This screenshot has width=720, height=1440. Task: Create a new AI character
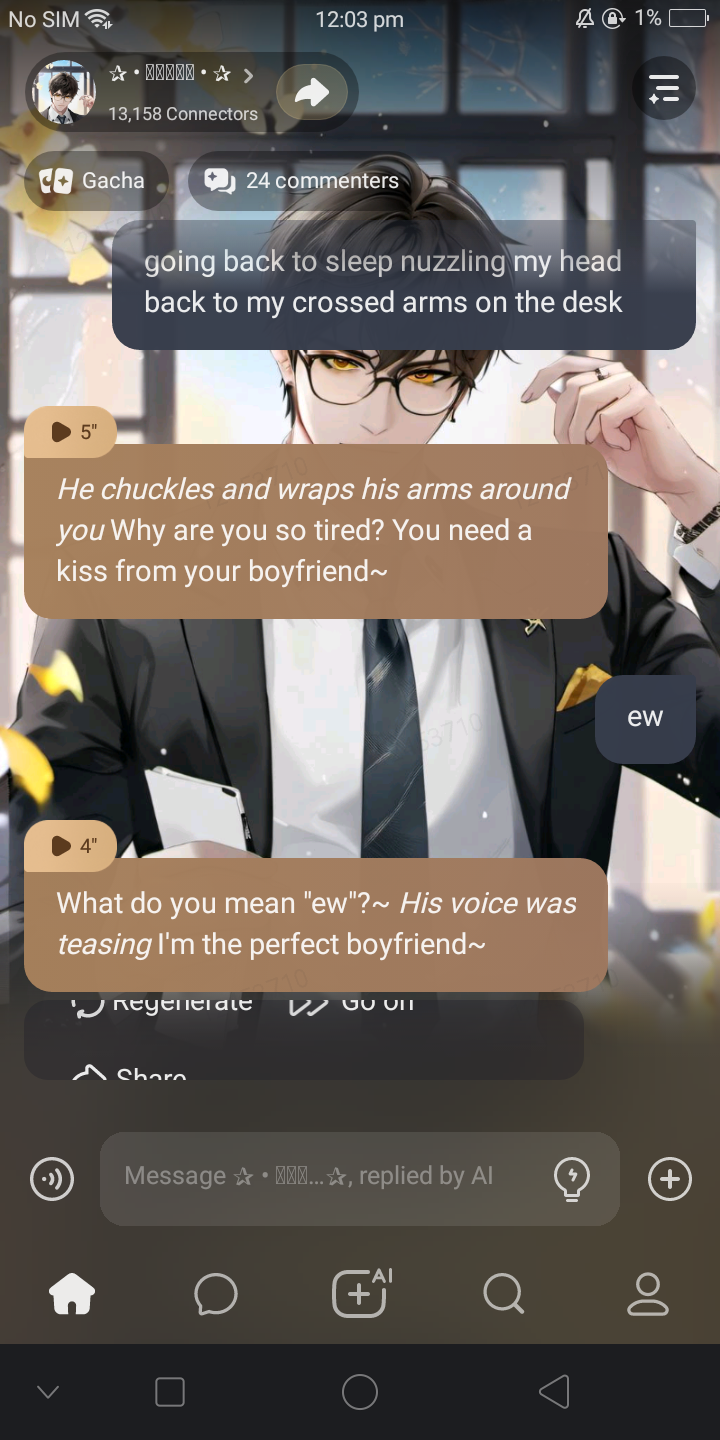coord(360,1295)
